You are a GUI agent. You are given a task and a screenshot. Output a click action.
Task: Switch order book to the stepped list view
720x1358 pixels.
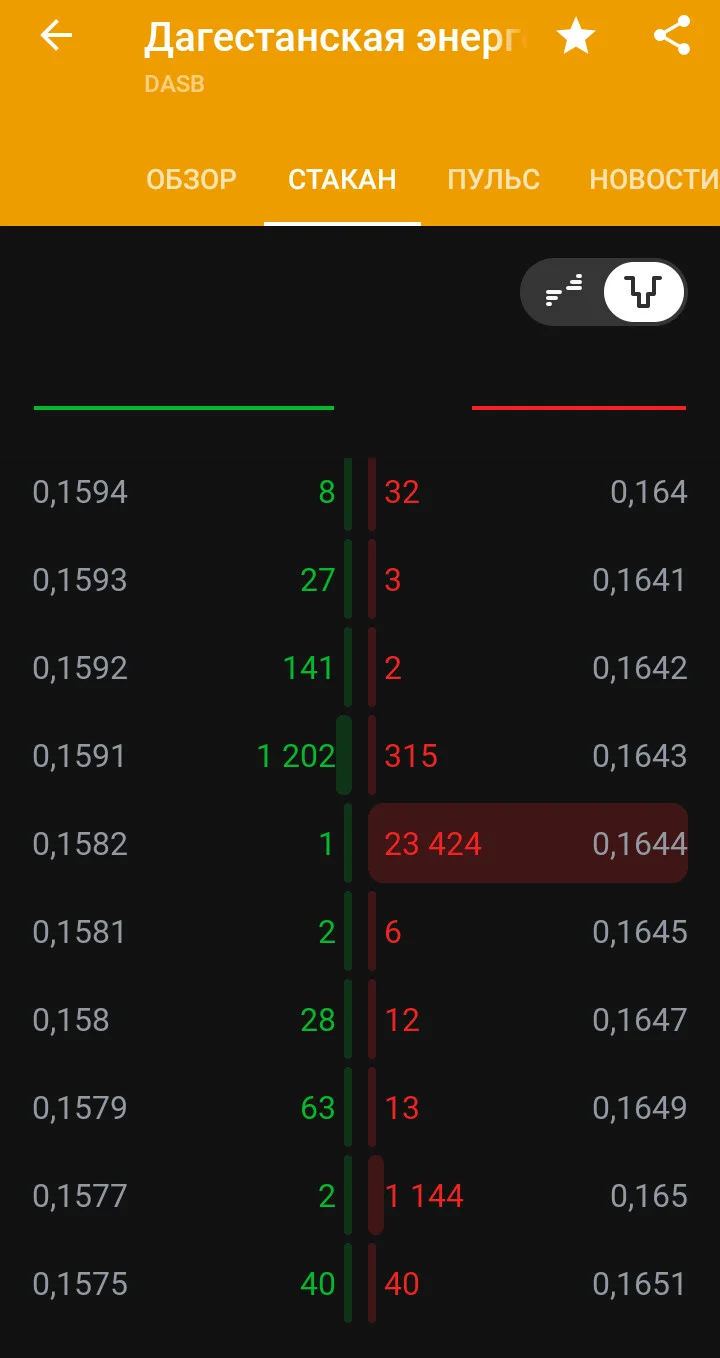(x=563, y=292)
